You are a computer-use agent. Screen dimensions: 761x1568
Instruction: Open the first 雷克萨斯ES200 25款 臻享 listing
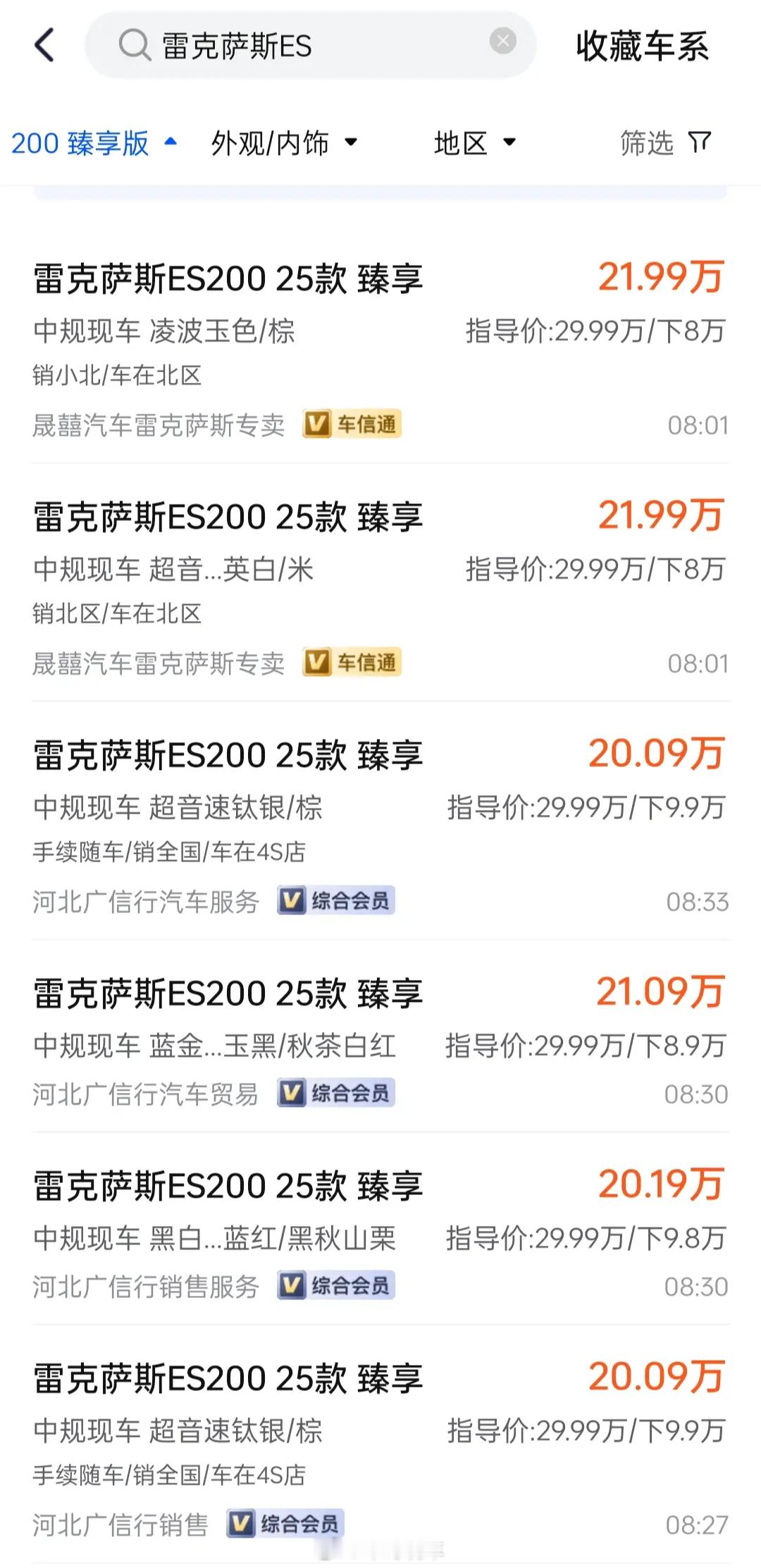pyautogui.click(x=228, y=278)
